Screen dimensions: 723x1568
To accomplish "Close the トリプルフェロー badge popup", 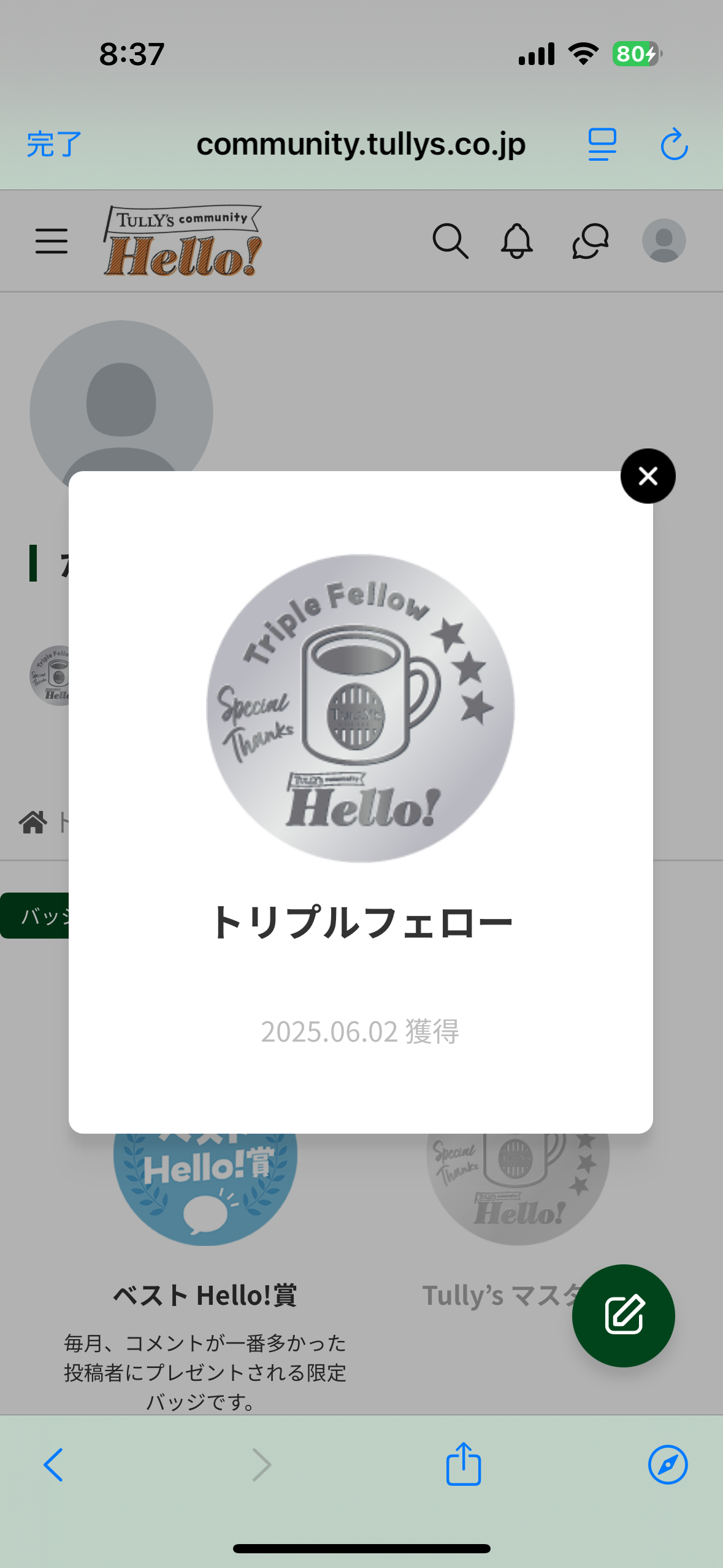I will (x=648, y=476).
